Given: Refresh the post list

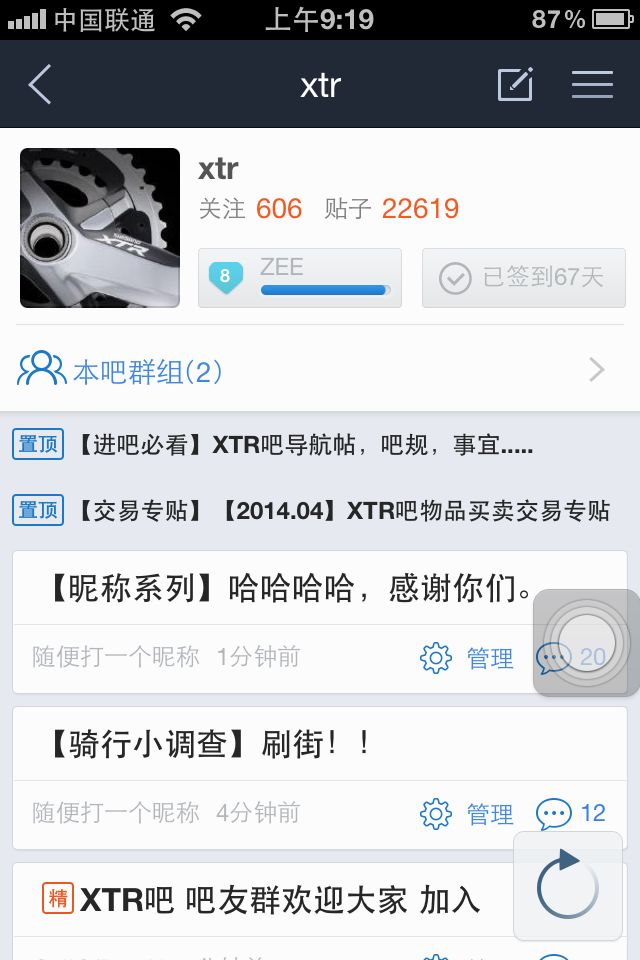Looking at the screenshot, I should [x=566, y=887].
